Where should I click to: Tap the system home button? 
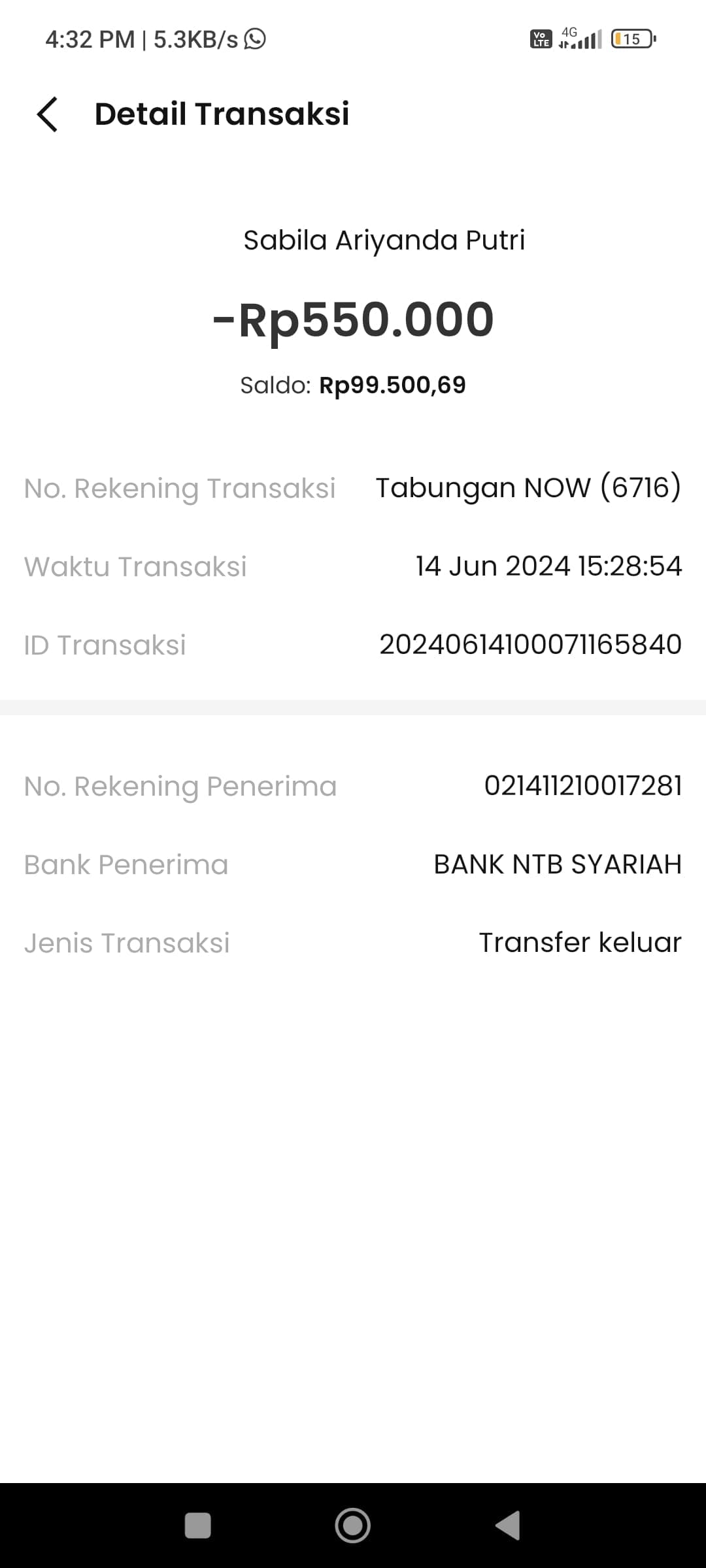click(x=352, y=1526)
